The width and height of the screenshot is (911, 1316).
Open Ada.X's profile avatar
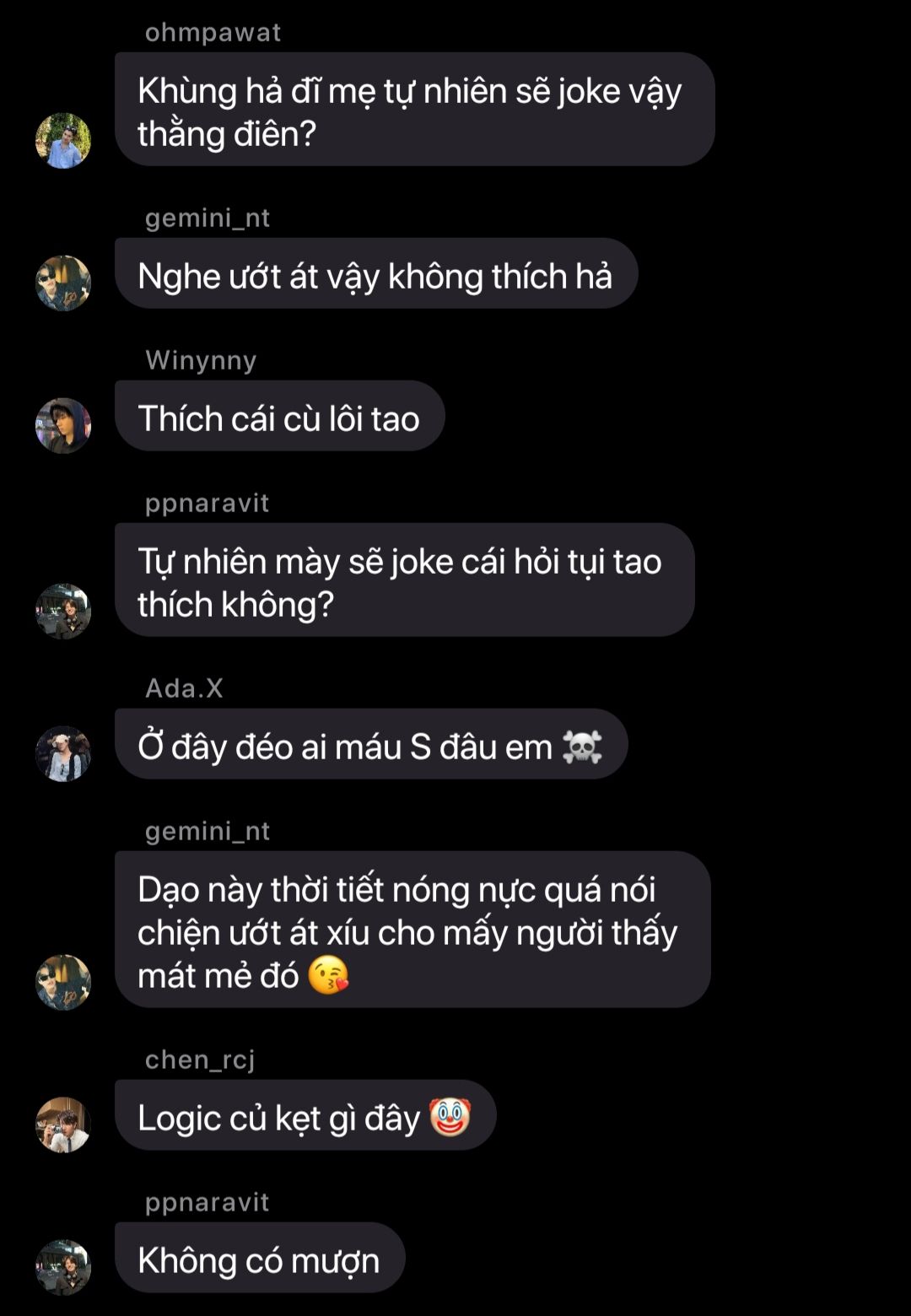(x=63, y=753)
